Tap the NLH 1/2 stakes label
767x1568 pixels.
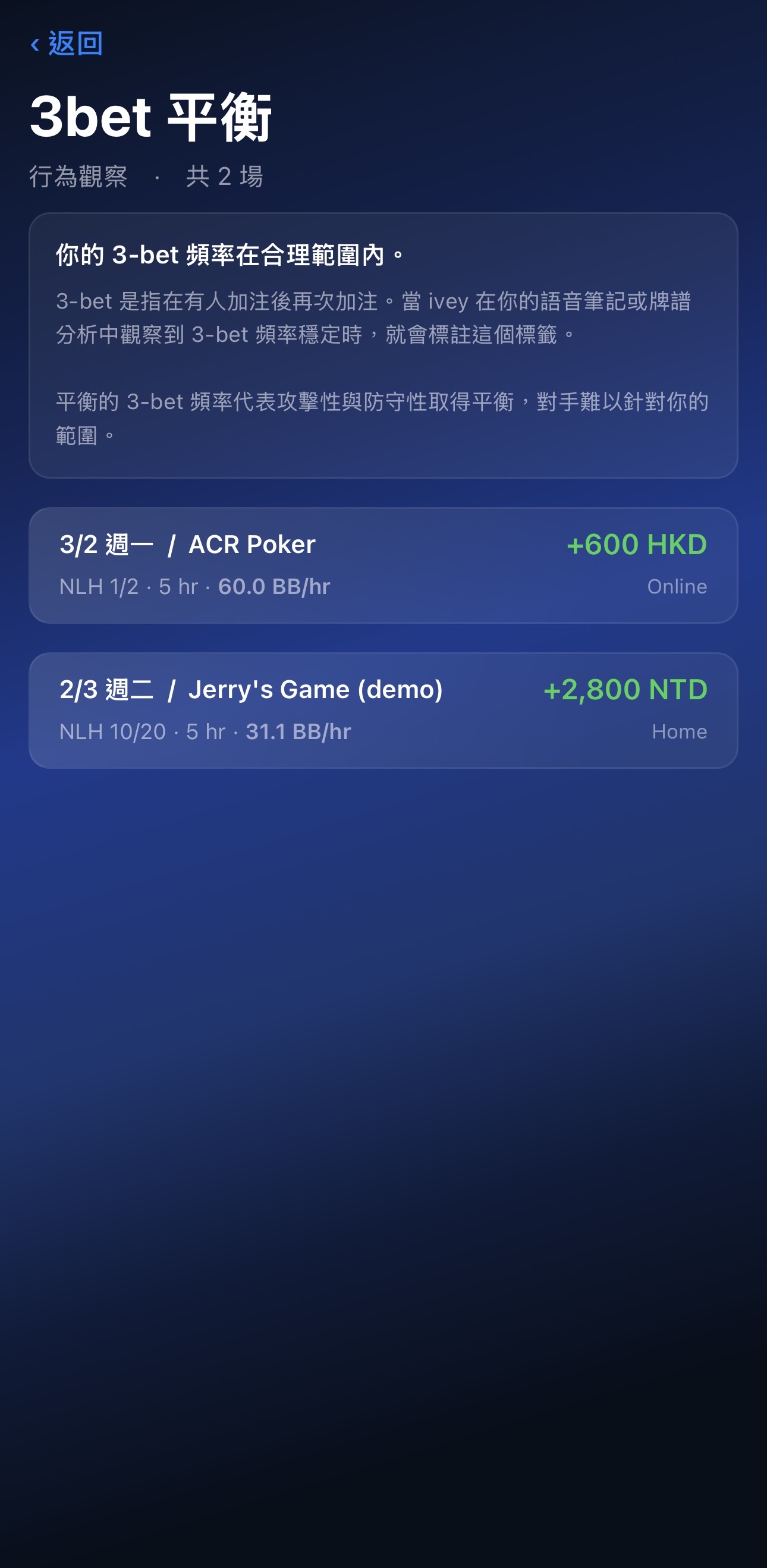98,586
